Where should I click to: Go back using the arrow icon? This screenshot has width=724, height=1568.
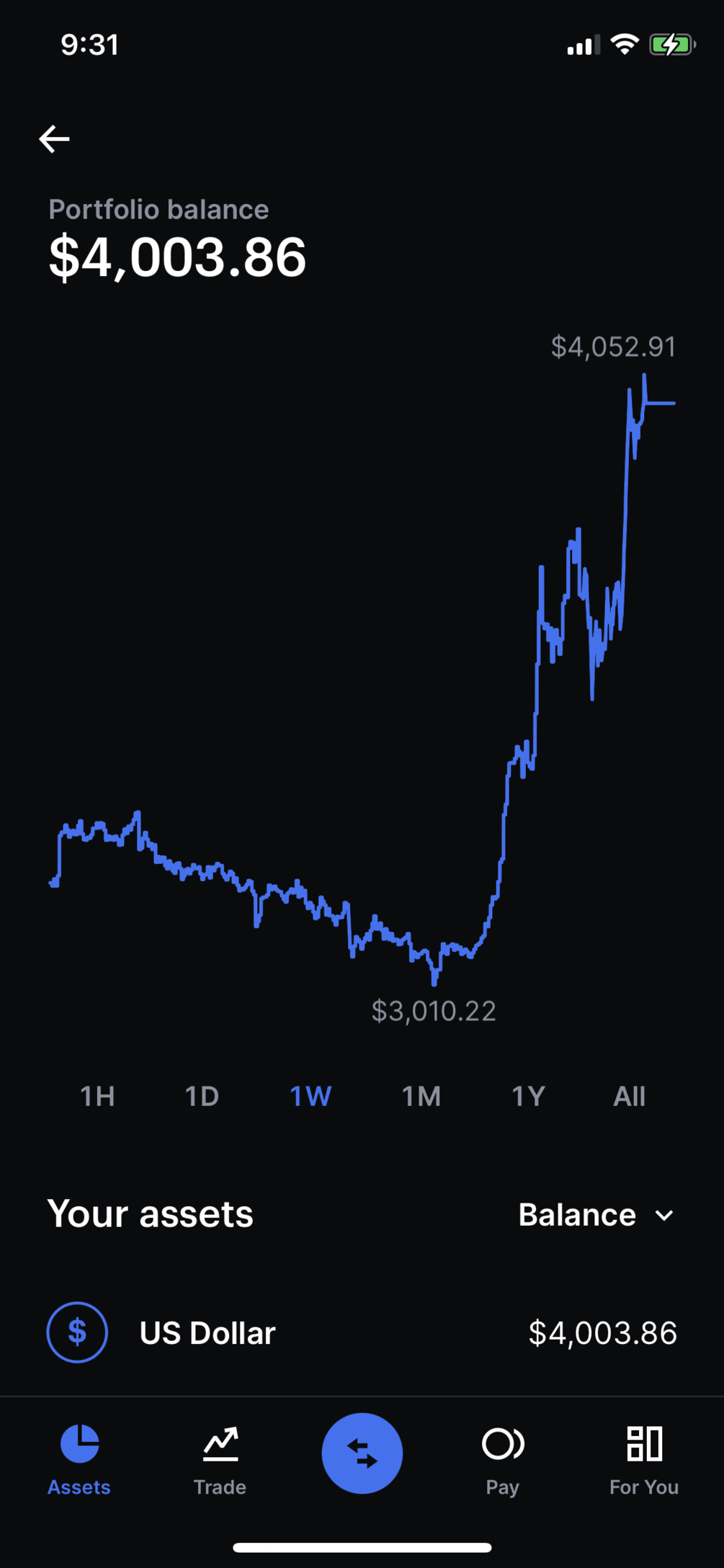pos(54,139)
